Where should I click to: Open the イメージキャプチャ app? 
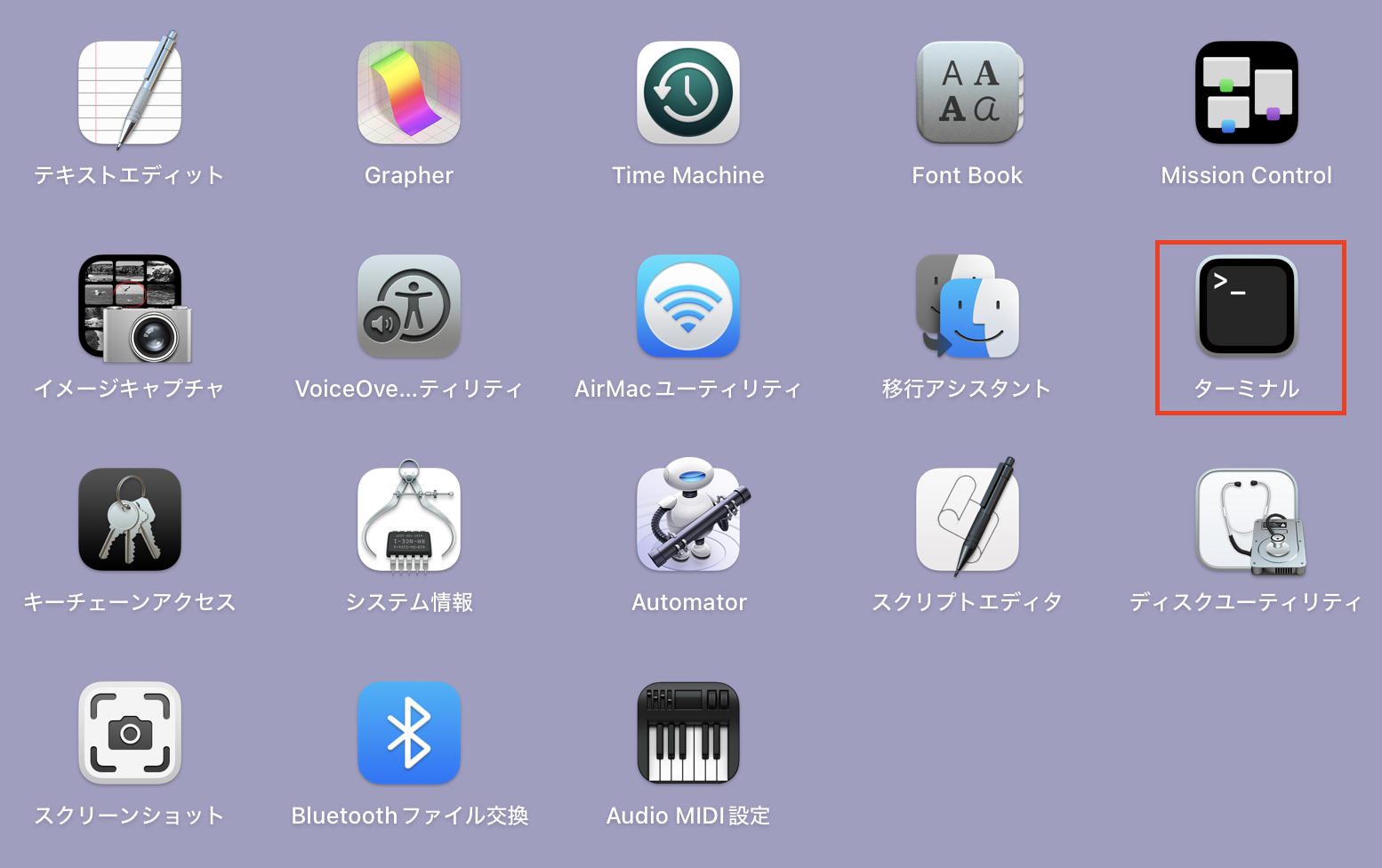[x=130, y=307]
